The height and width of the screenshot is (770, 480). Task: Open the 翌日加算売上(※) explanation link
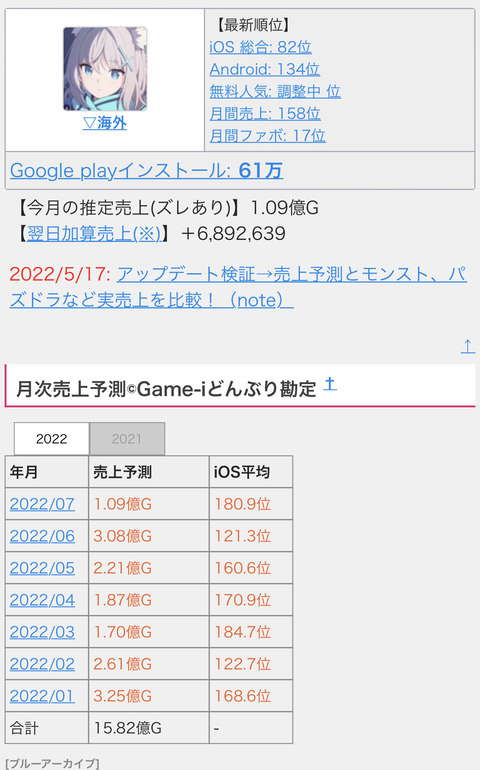click(94, 233)
